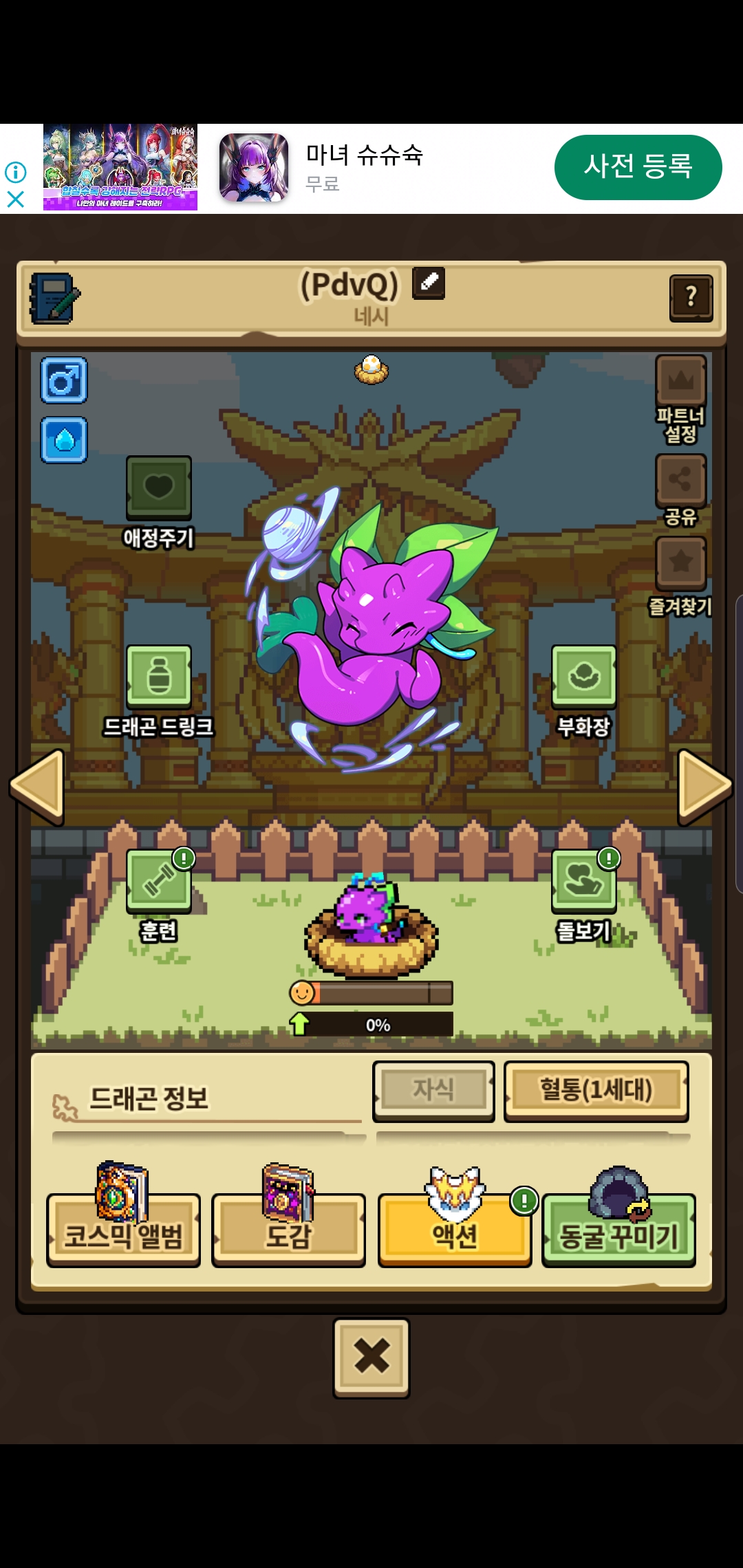
Task: Open the 코스믹 앨범
Action: point(123,1231)
